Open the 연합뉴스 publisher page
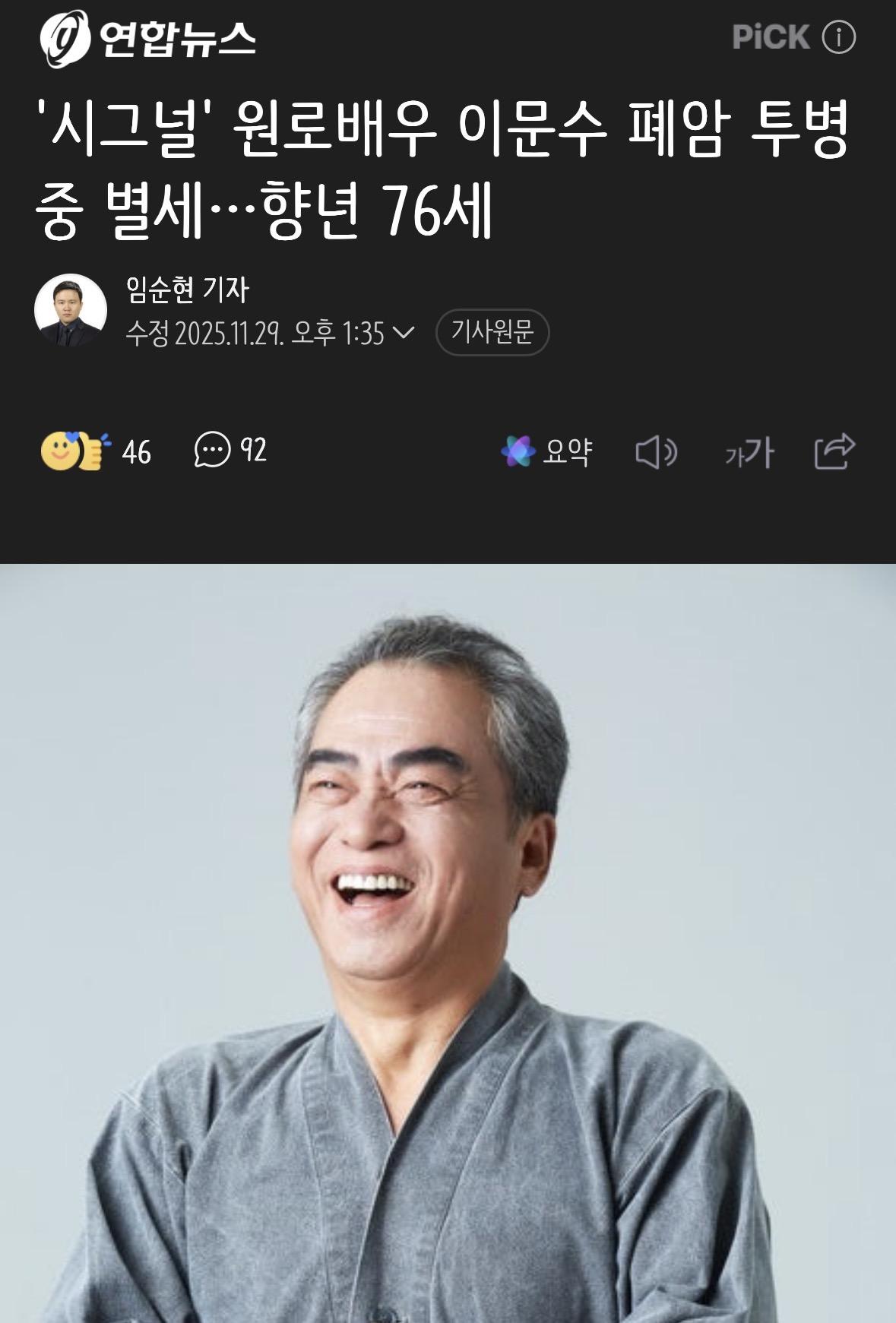Image resolution: width=896 pixels, height=1323 pixels. coord(148,39)
